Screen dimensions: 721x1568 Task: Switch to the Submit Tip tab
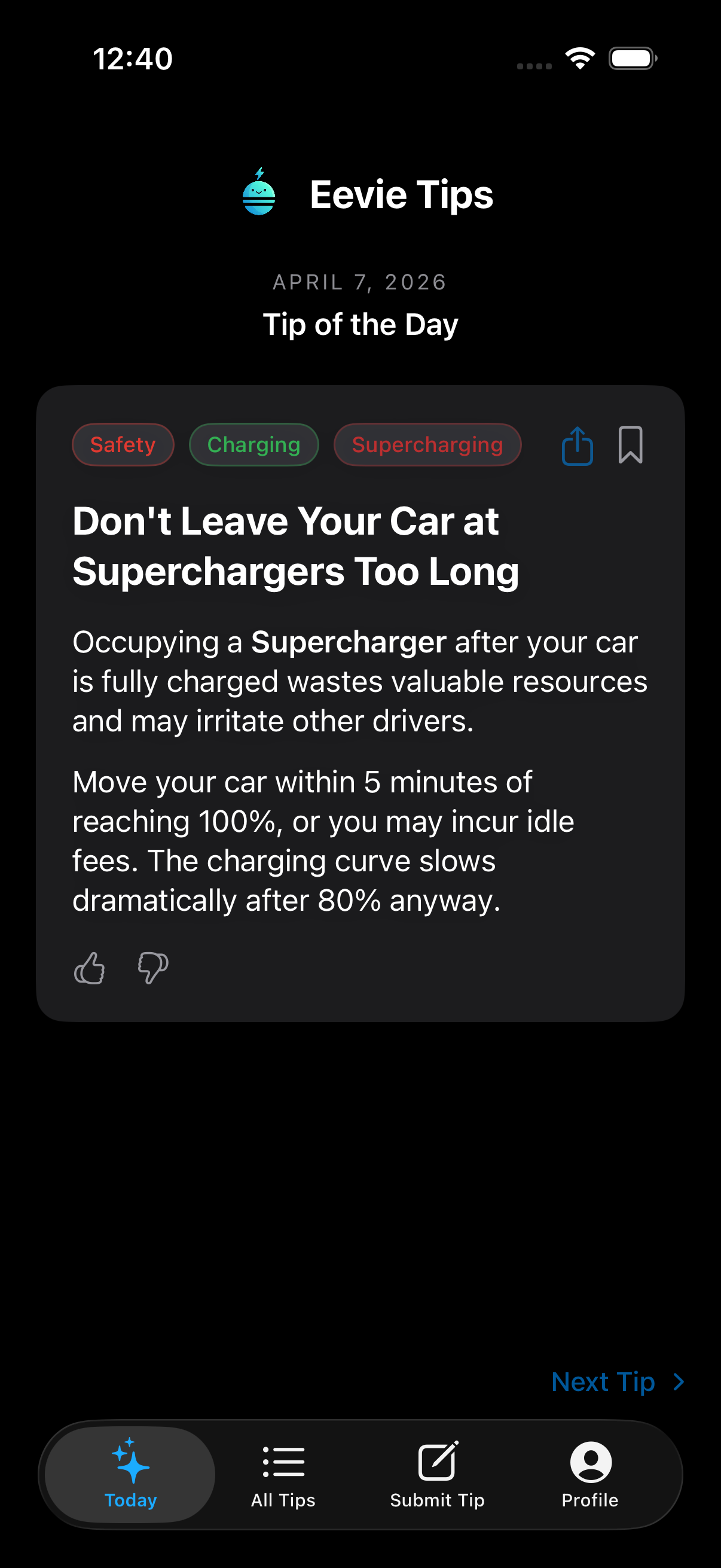click(437, 1474)
